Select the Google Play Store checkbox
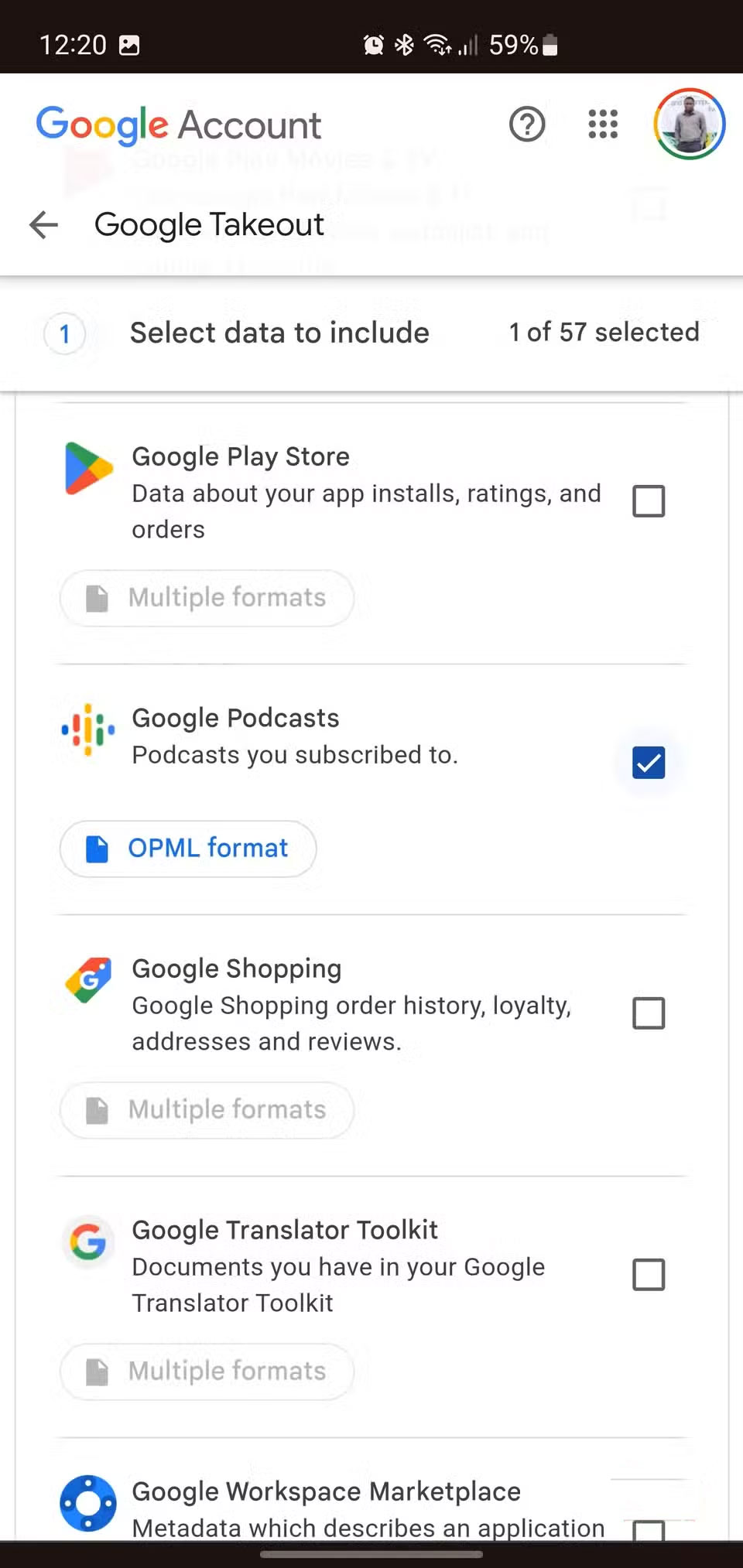This screenshot has width=743, height=1568. 649,501
